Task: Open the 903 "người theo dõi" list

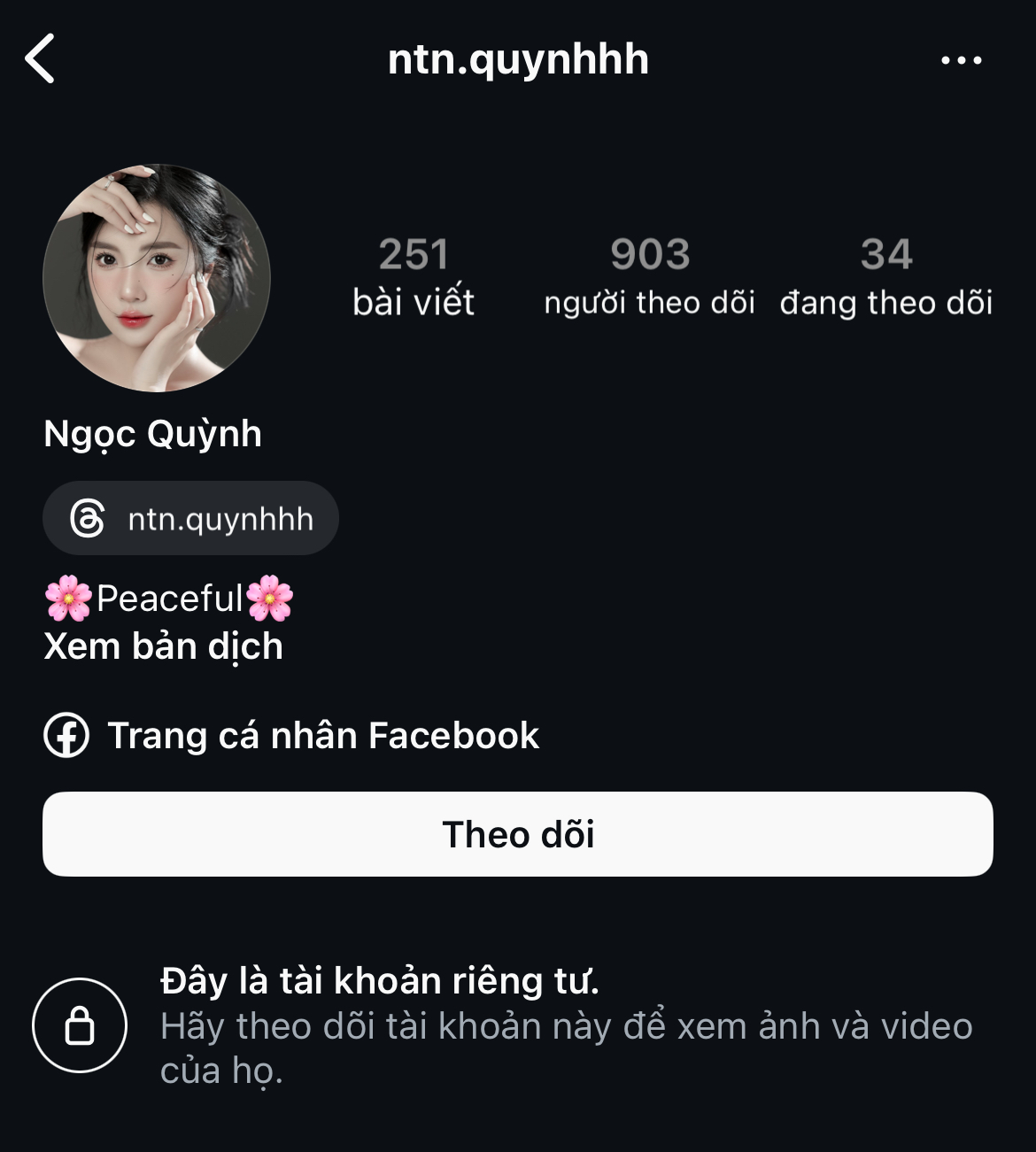Action: click(x=649, y=278)
